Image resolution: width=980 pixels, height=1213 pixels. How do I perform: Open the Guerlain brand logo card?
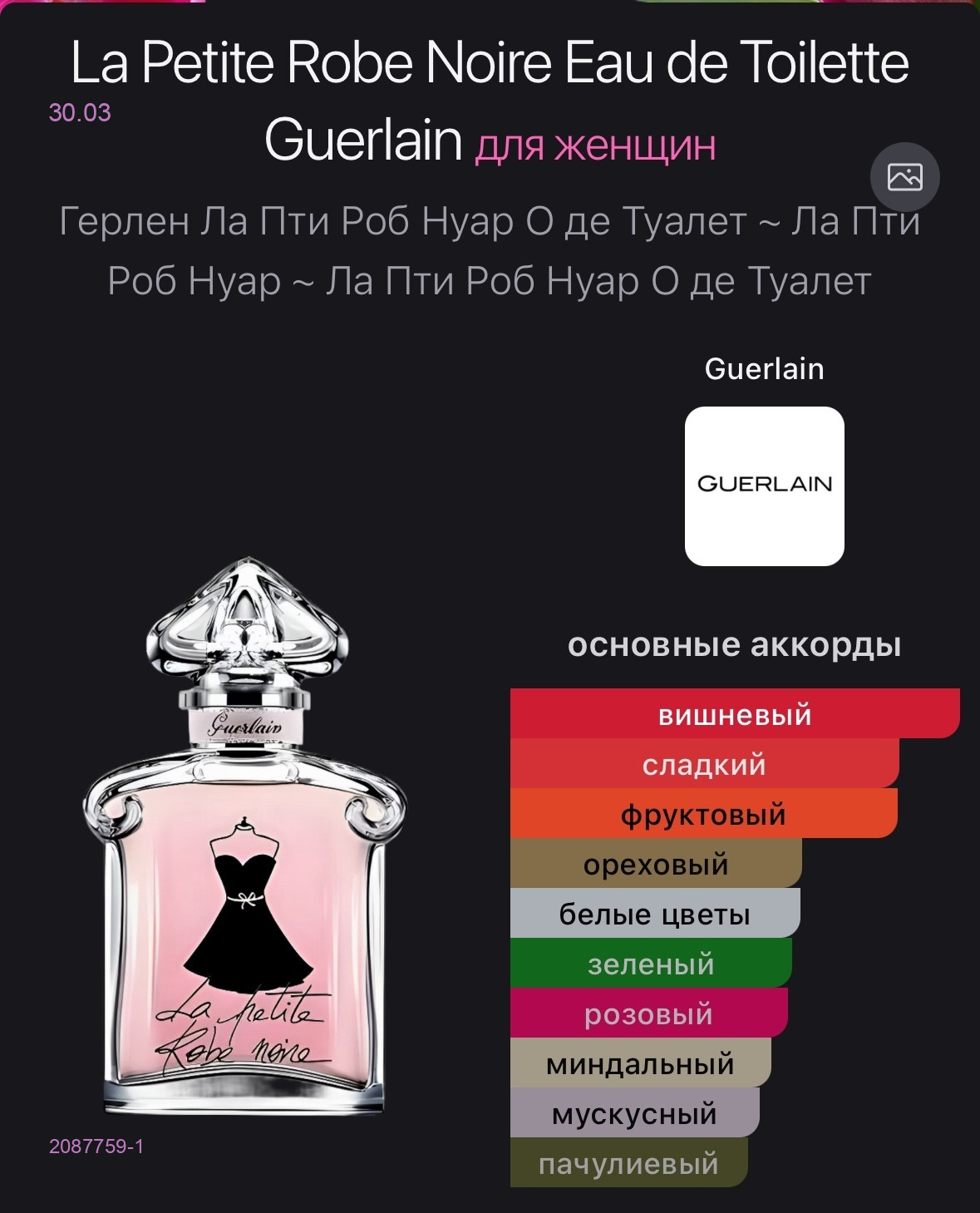pos(764,486)
